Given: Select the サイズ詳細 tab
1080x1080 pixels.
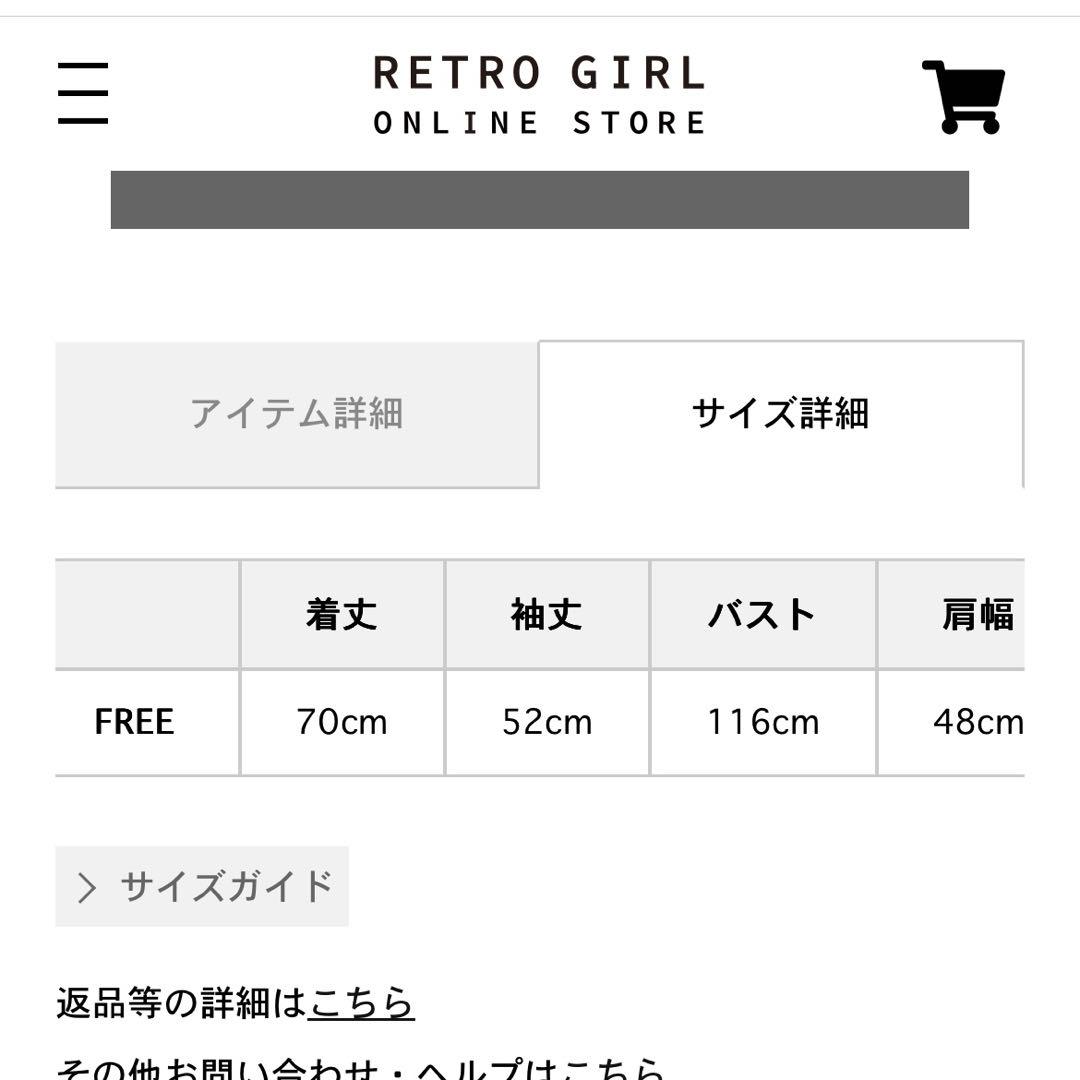Looking at the screenshot, I should click(780, 414).
